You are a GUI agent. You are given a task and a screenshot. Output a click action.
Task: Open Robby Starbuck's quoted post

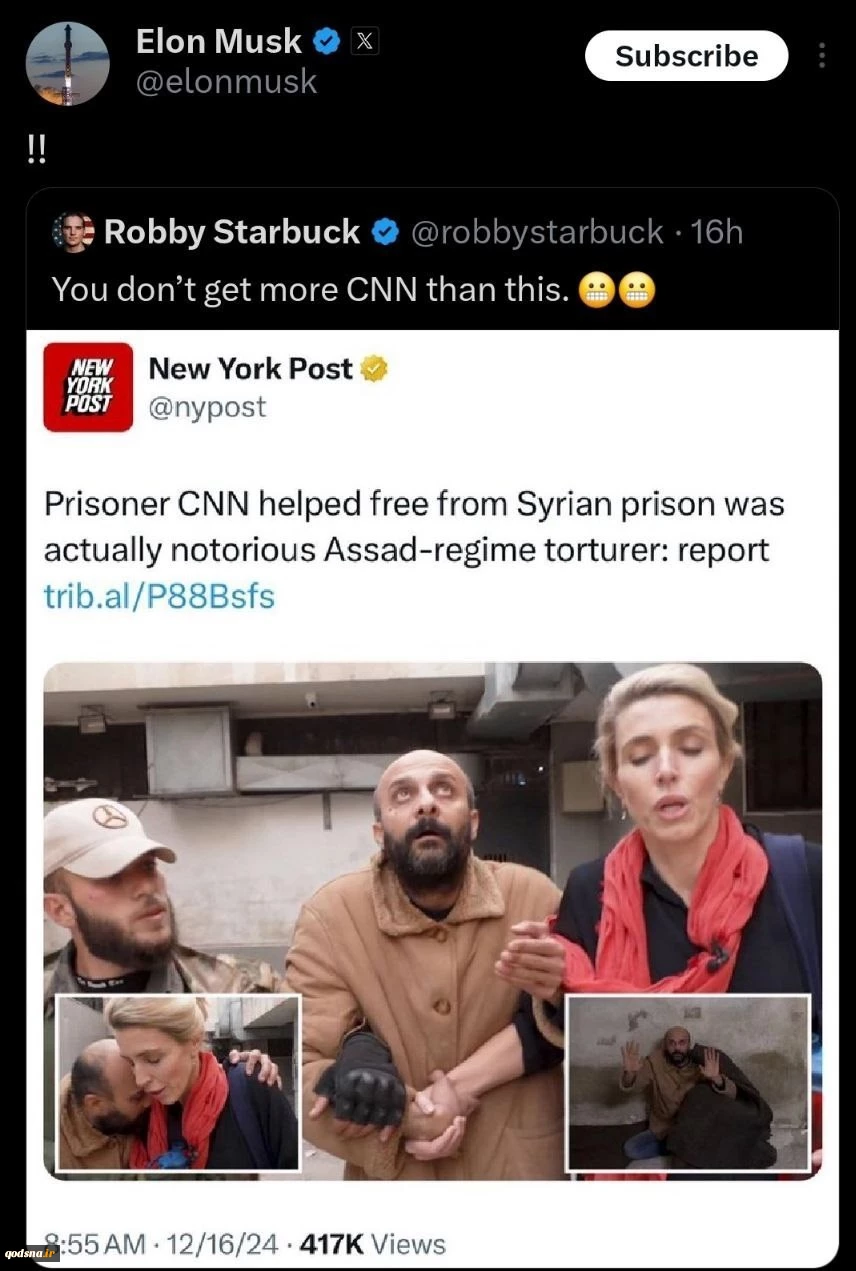352,290
